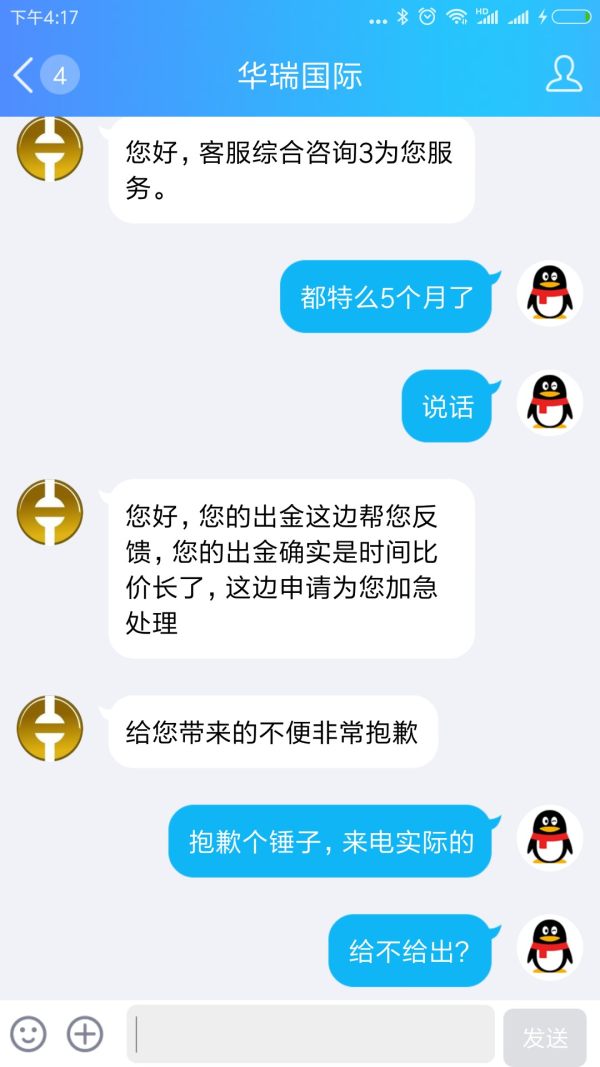
Task: Open the plus attachment menu
Action: 85,1034
